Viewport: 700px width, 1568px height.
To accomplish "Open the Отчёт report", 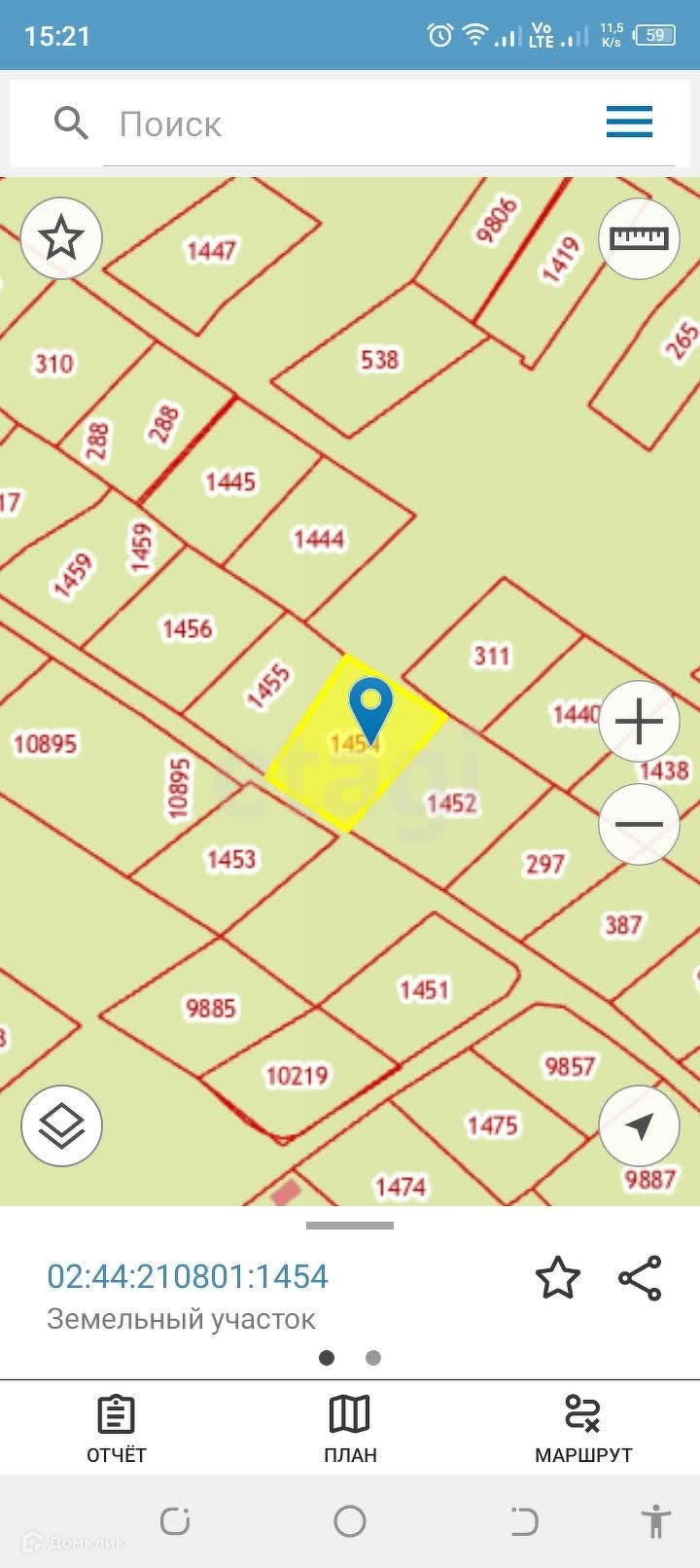I will [117, 1429].
